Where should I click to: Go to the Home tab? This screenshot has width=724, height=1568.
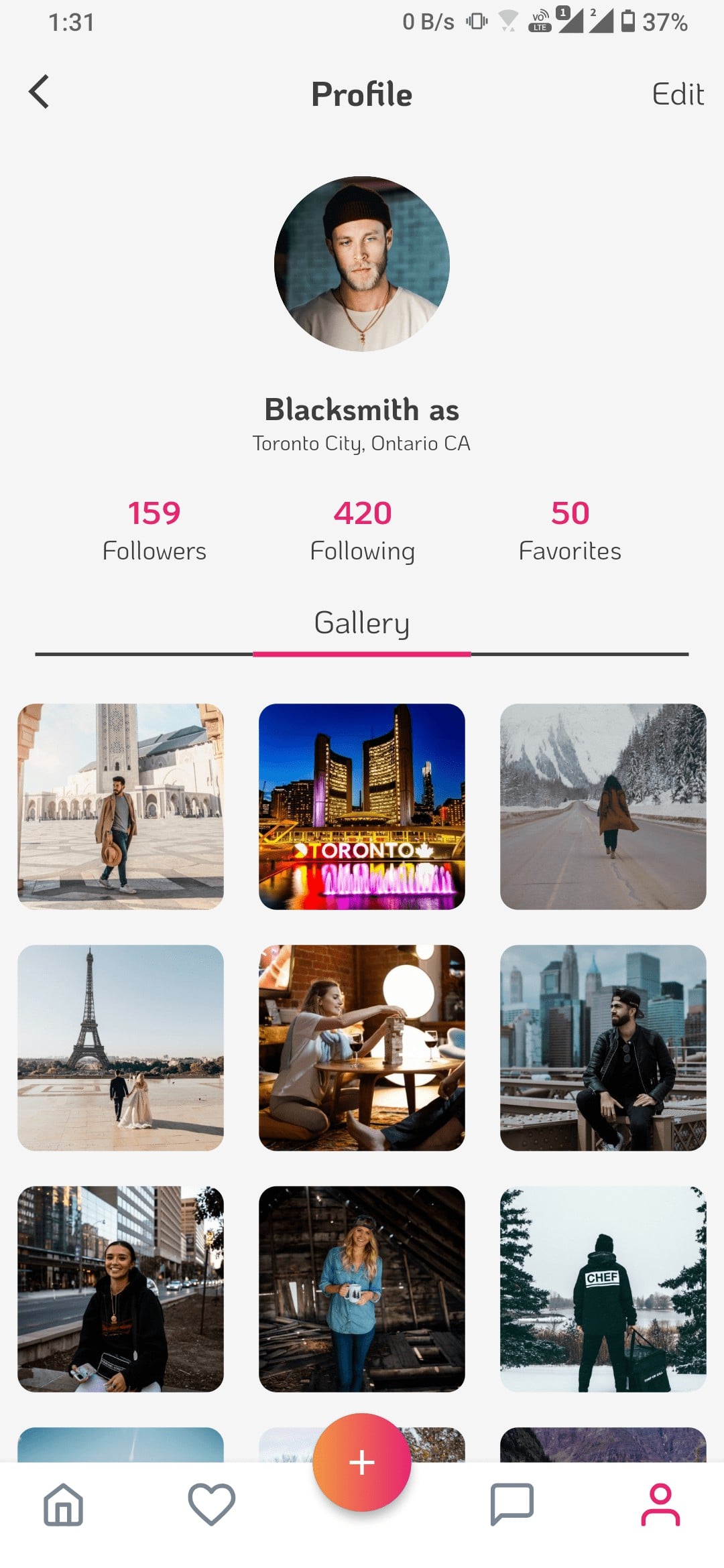click(64, 1504)
